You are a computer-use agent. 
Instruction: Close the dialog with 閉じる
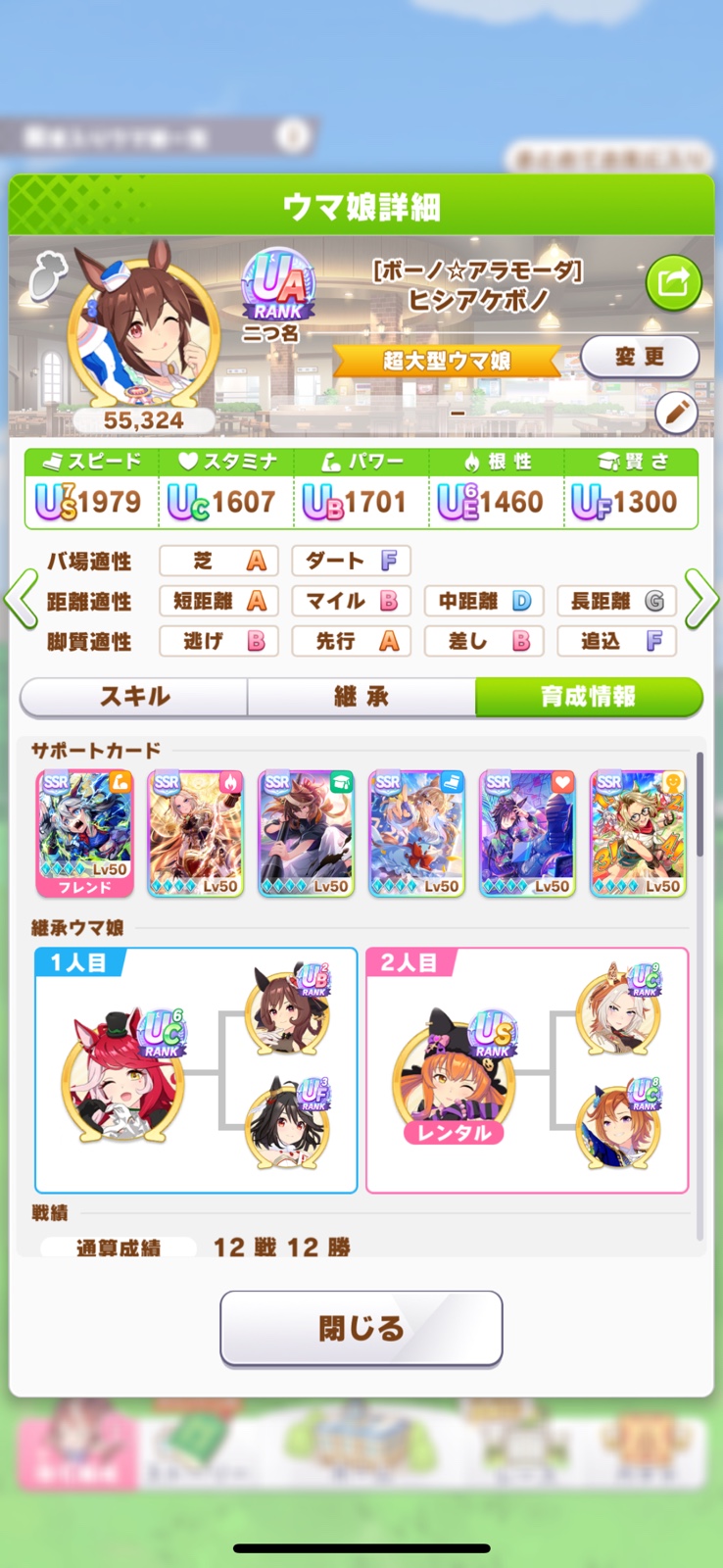point(361,1328)
